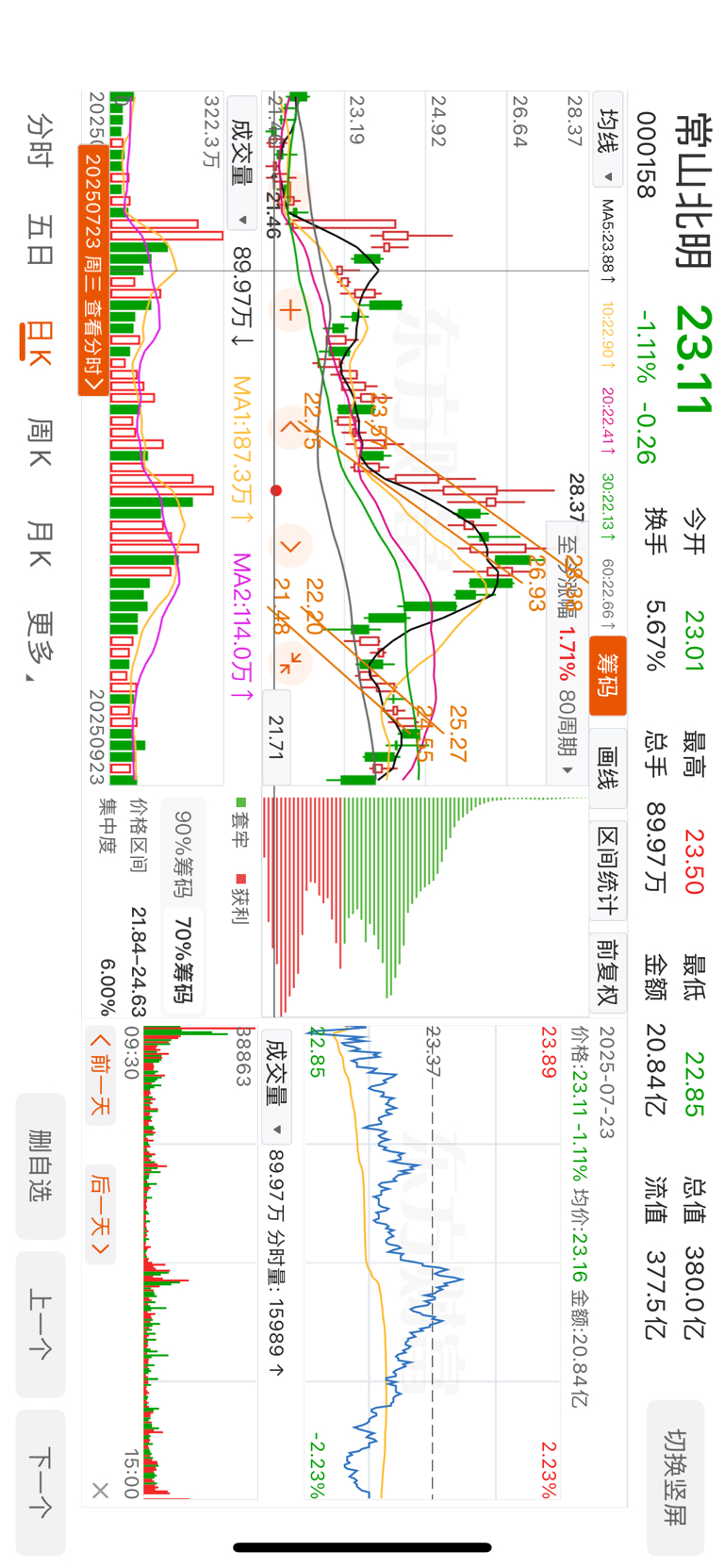Screen dimensions: 724x1568
Task: Tap 切换竖屏 to switch to portrait
Action: tap(675, 1477)
